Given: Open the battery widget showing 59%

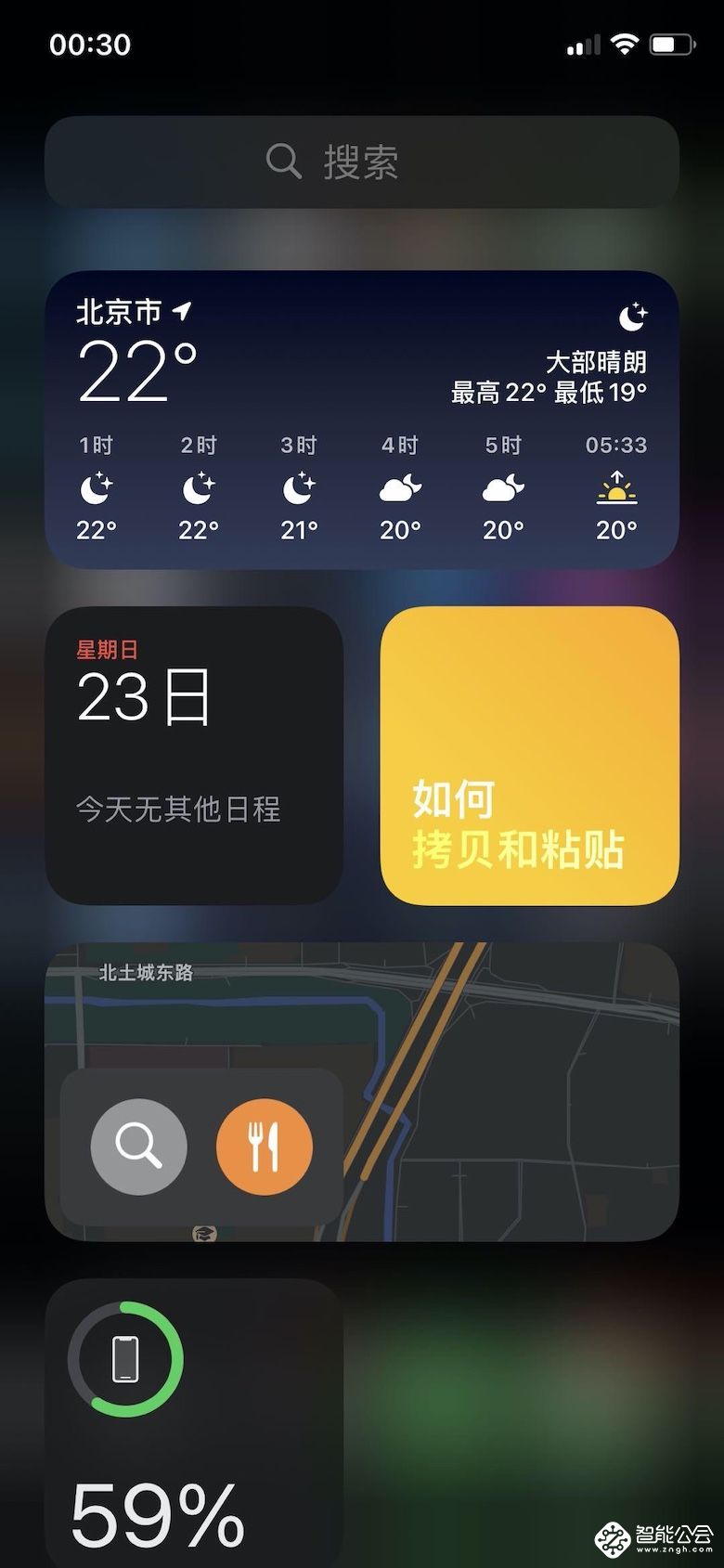Looking at the screenshot, I should tap(194, 1420).
